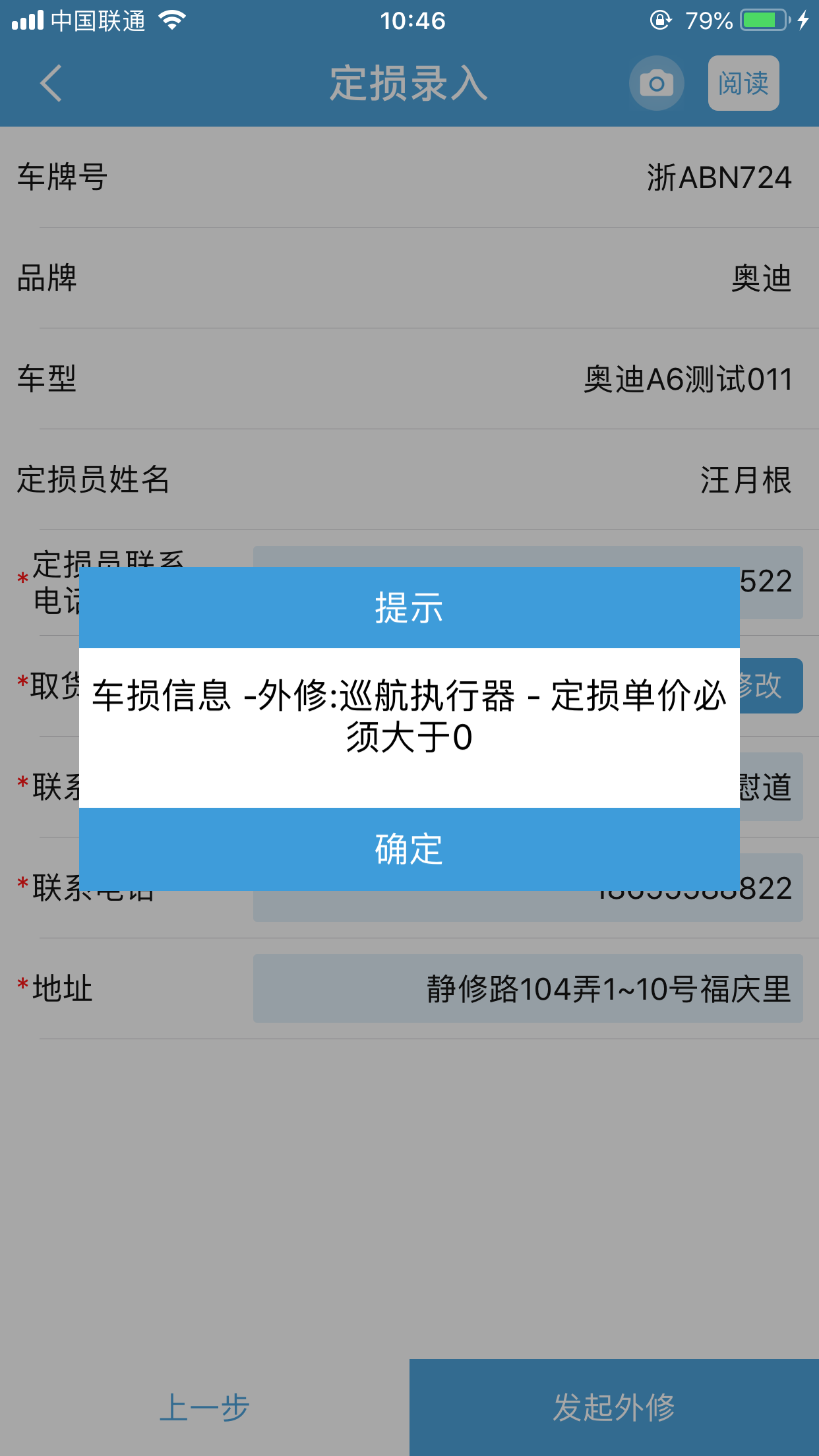The height and width of the screenshot is (1456, 819).
Task: Edit the 地址 address field
Action: (x=528, y=988)
